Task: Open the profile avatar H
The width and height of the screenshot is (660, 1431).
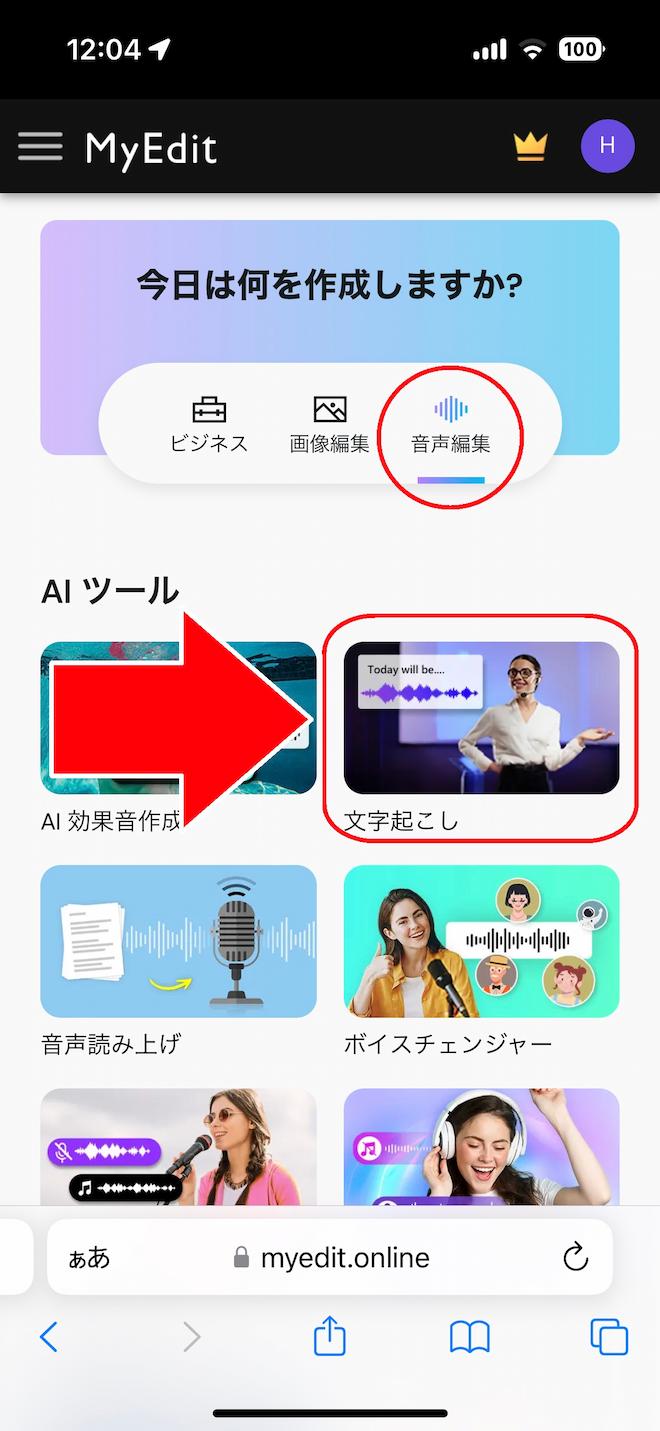Action: [607, 147]
